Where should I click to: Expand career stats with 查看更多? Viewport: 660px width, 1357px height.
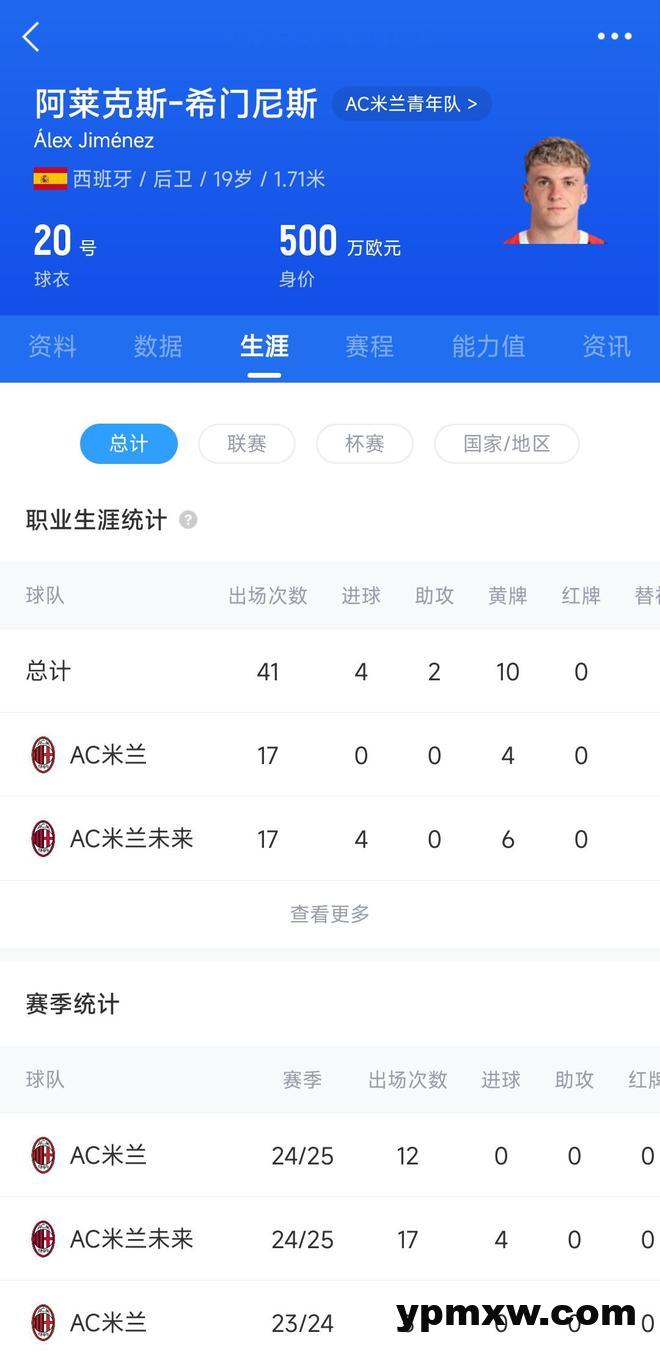click(x=330, y=914)
